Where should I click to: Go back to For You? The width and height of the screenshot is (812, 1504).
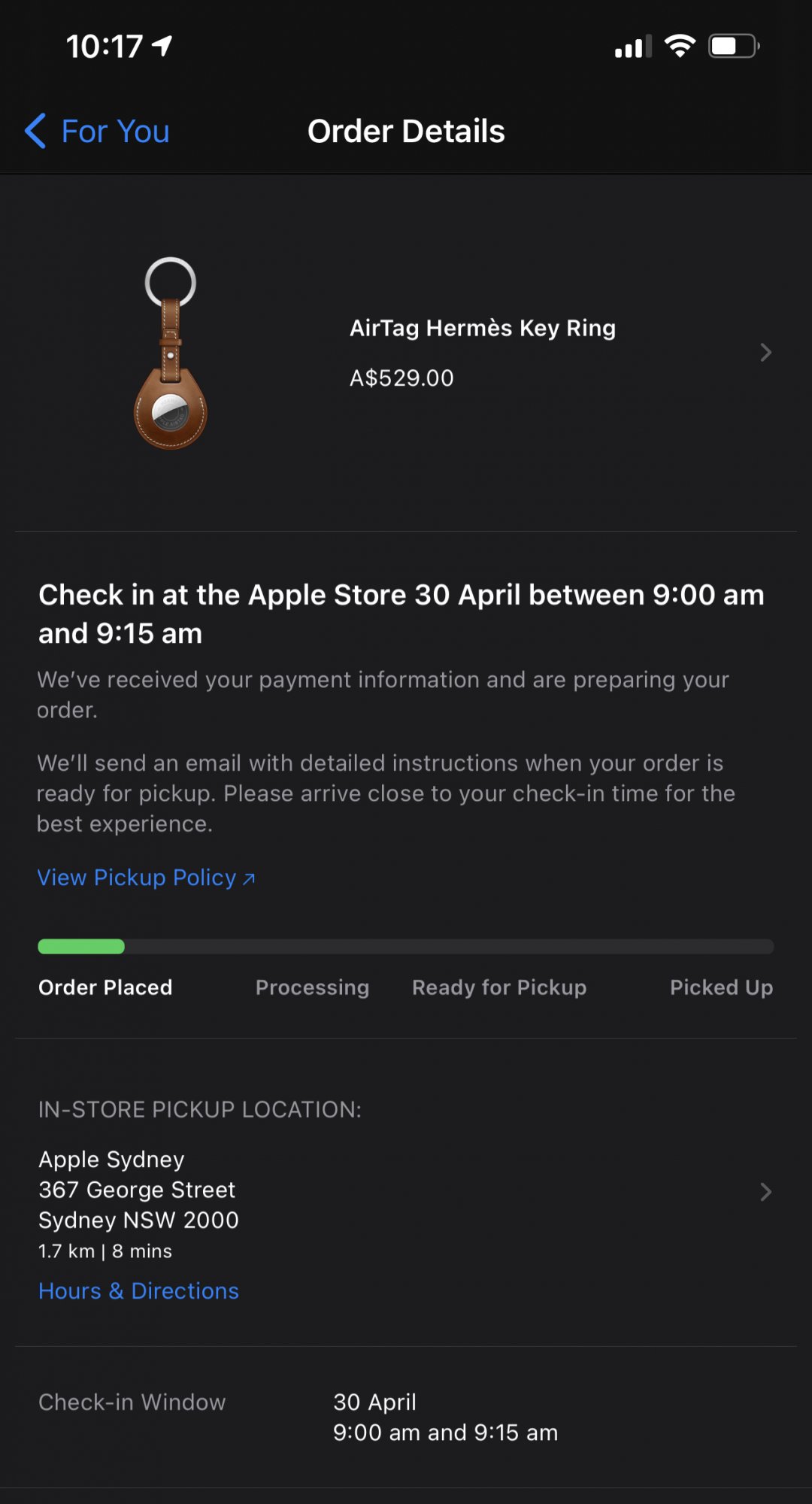(98, 132)
